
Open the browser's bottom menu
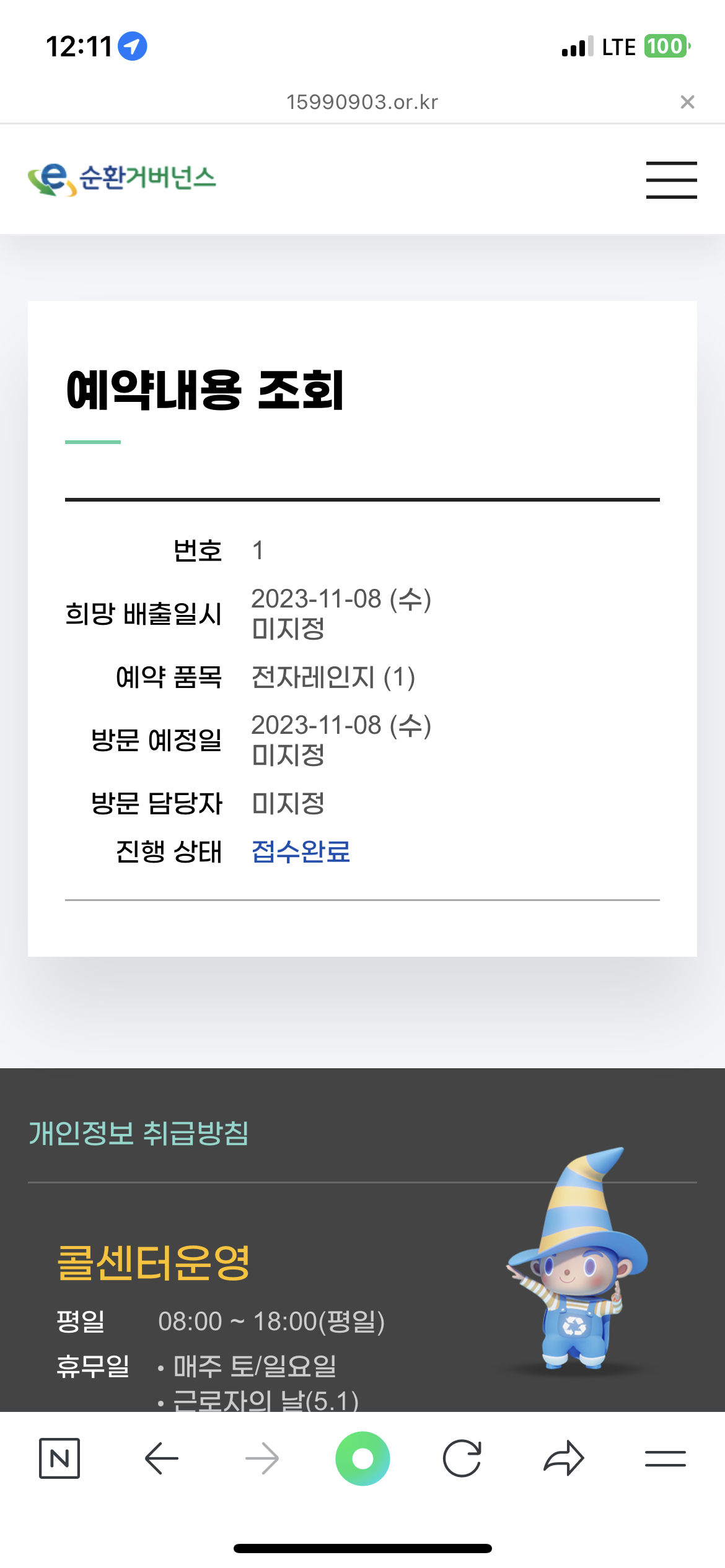click(665, 1458)
